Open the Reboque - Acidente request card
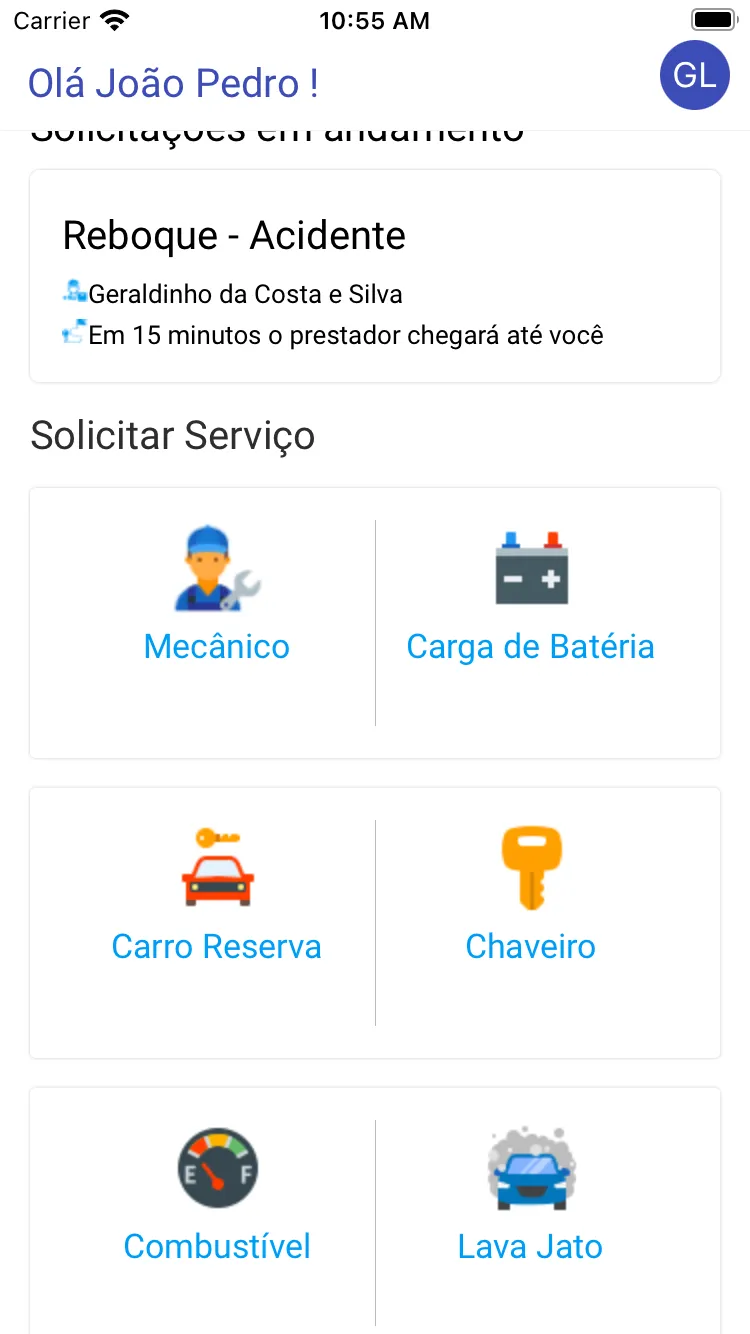The width and height of the screenshot is (750, 1334). pyautogui.click(x=375, y=276)
